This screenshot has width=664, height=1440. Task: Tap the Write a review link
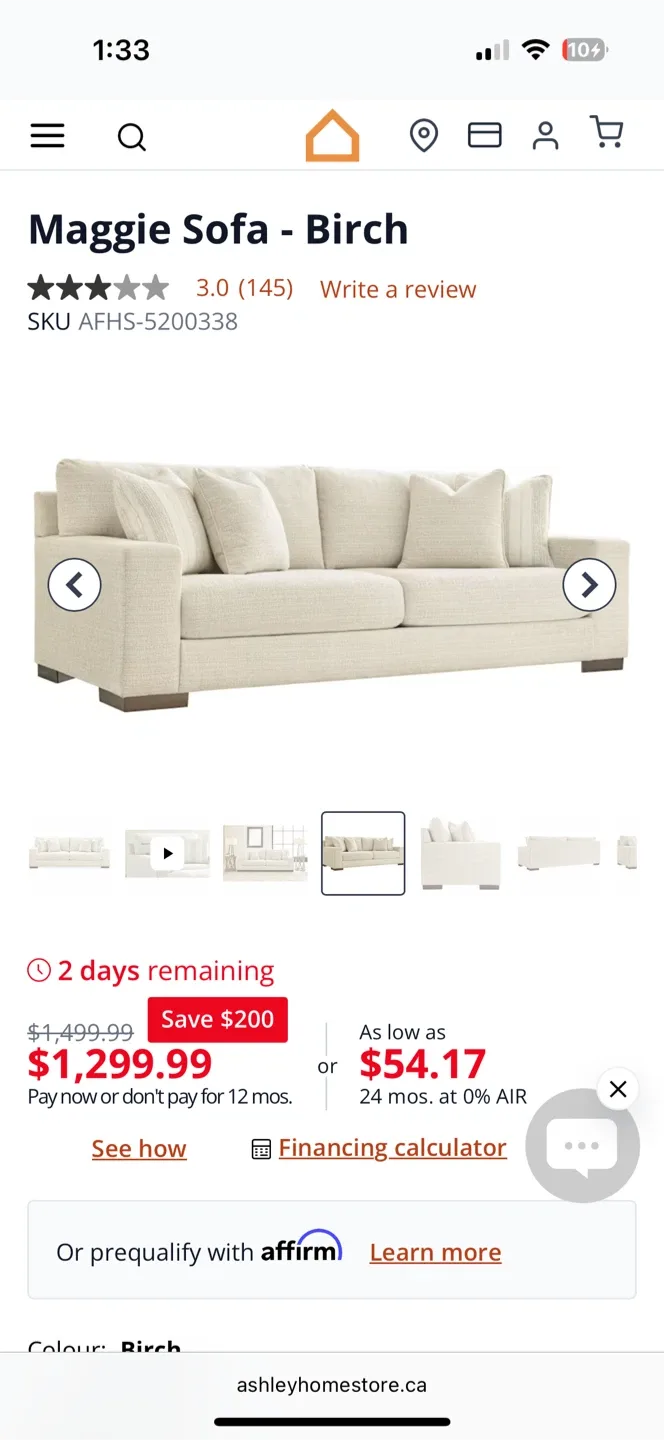pos(398,289)
